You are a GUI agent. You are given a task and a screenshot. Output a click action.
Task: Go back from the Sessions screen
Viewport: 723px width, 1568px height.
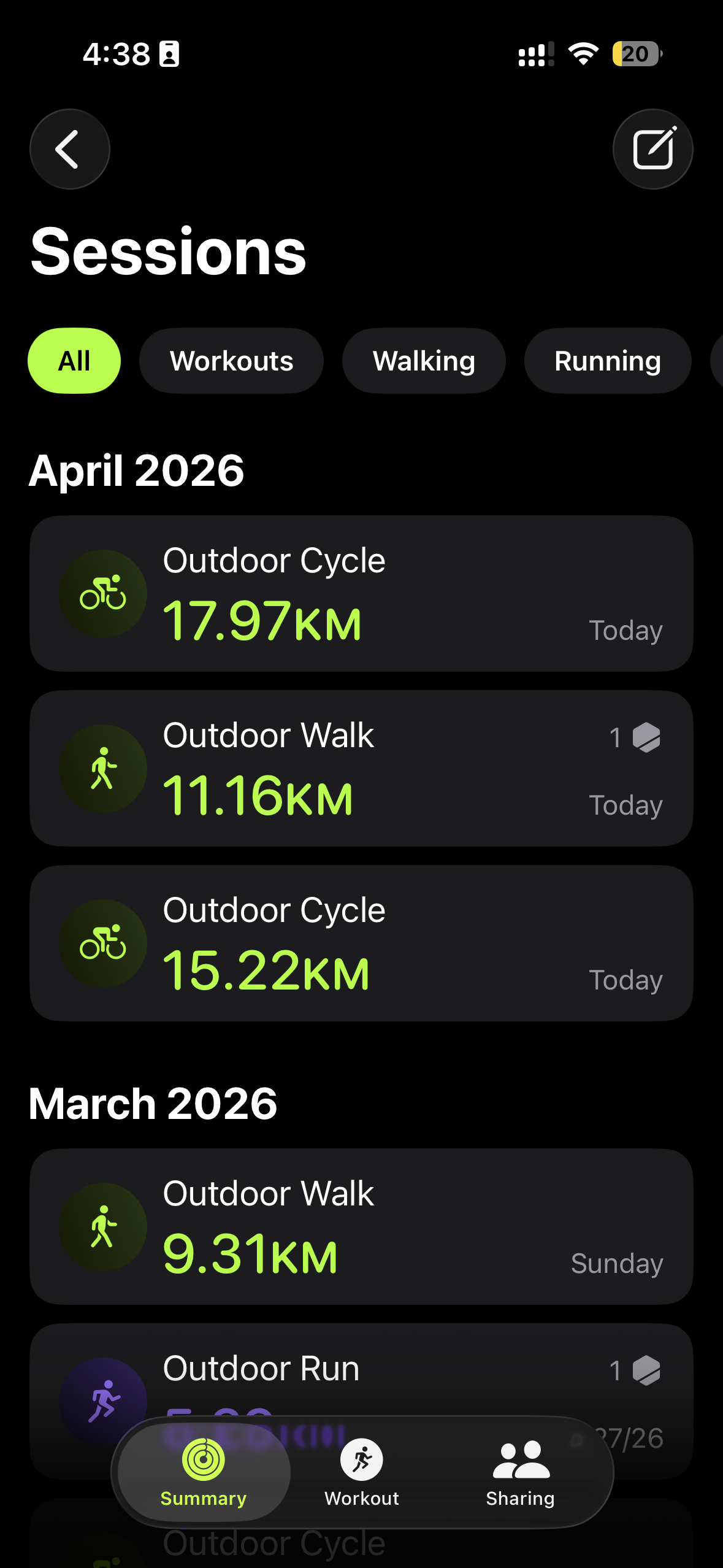click(x=69, y=149)
